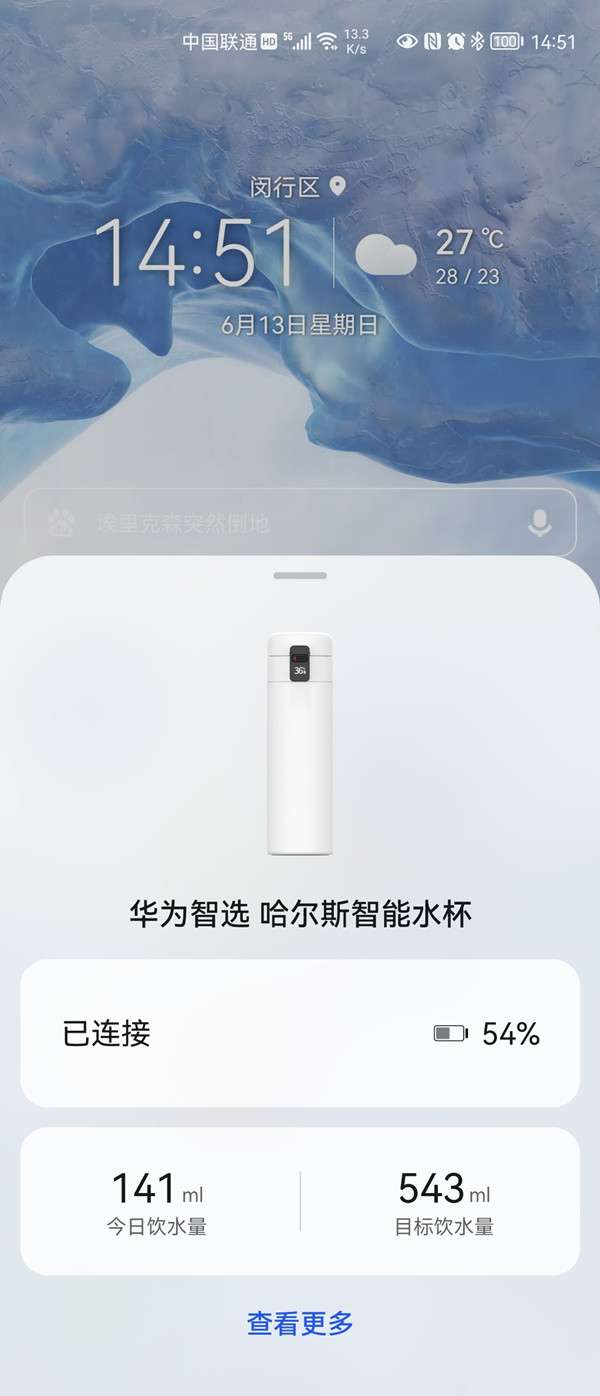This screenshot has width=600, height=1396.
Task: Tap 查看更多 to view more details
Action: point(300,1323)
